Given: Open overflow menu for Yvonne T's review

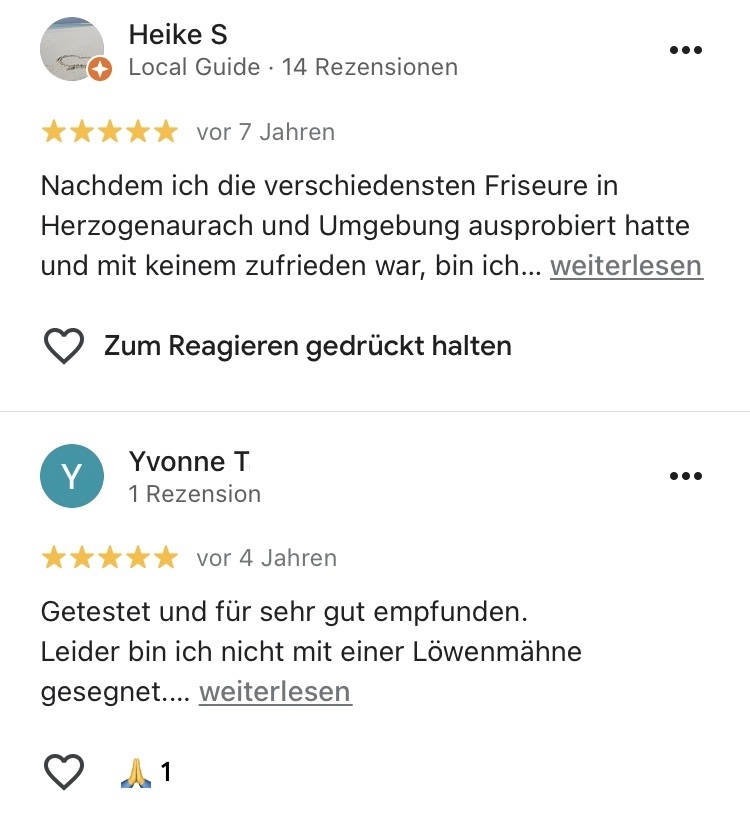Looking at the screenshot, I should click(x=685, y=476).
